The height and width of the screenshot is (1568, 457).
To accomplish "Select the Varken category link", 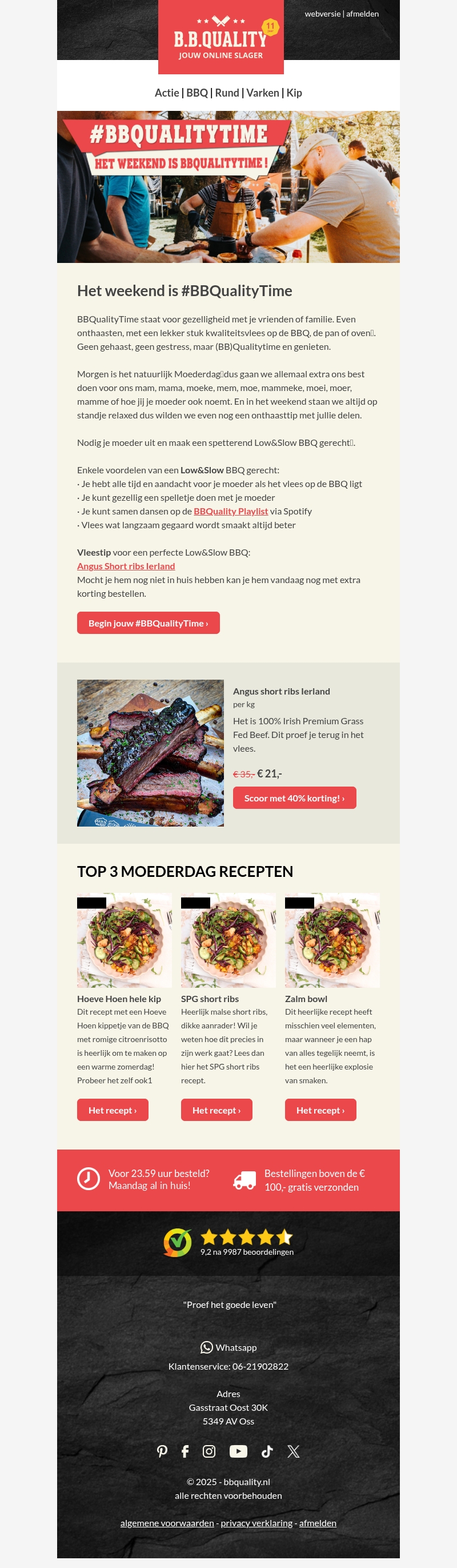I will click(x=262, y=93).
